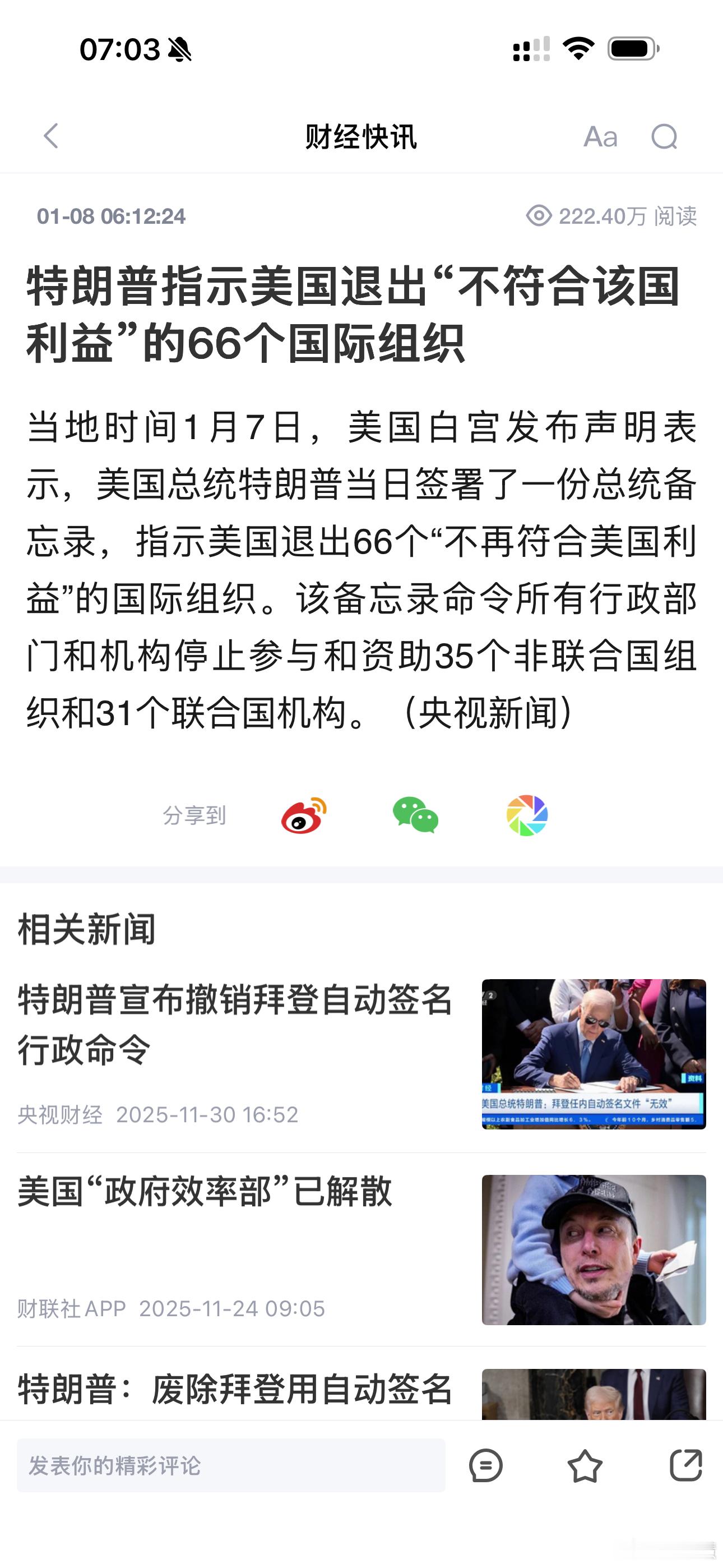Go back using the left chevron
723x1568 pixels.
(52, 137)
